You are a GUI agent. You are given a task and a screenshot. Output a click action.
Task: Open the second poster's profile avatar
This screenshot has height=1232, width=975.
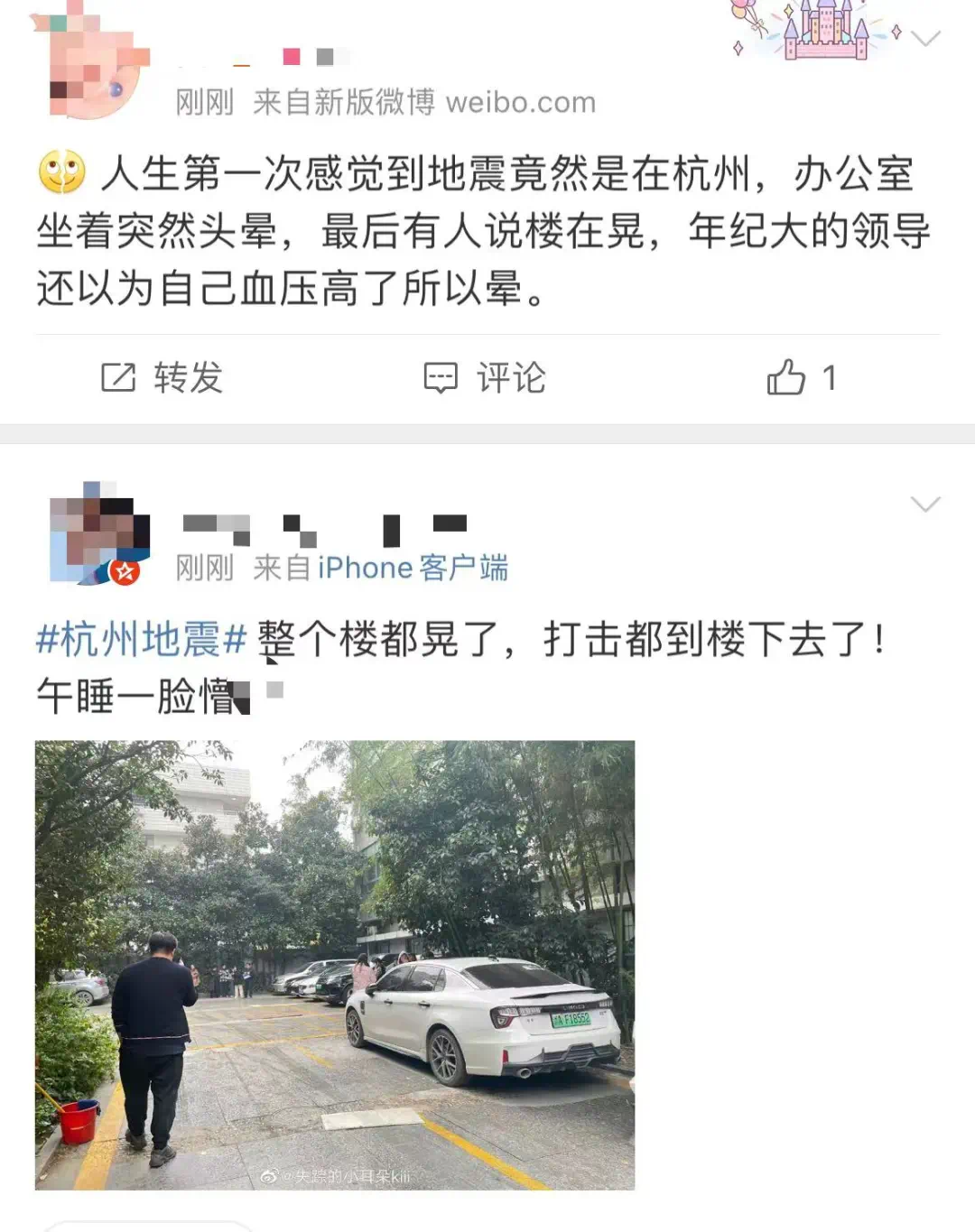[x=97, y=534]
